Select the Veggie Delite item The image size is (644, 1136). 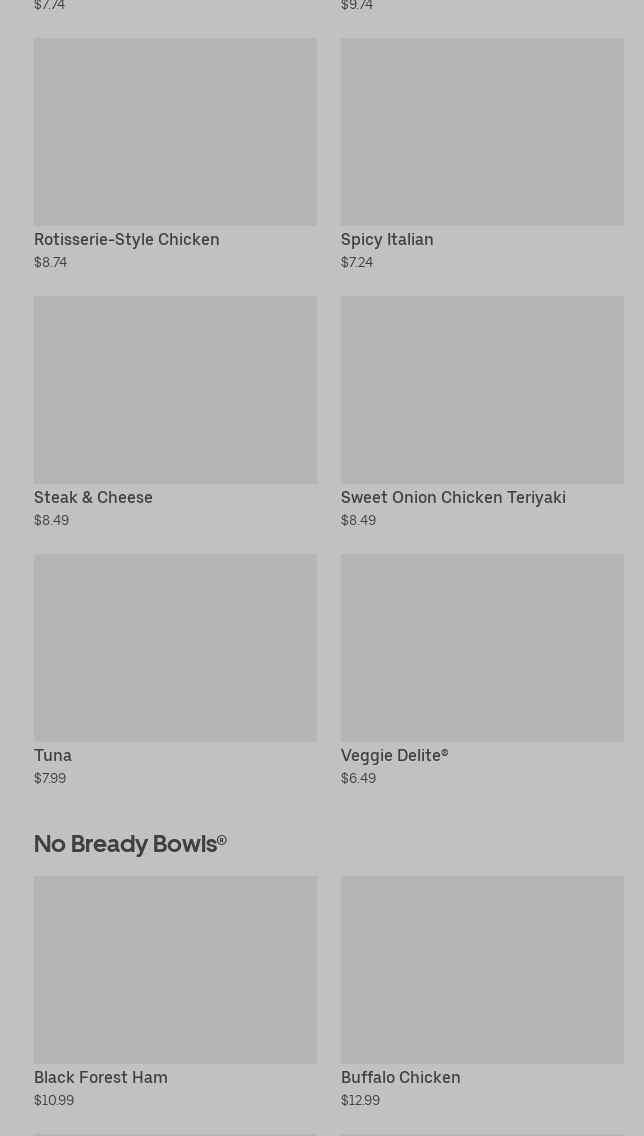[x=482, y=670]
